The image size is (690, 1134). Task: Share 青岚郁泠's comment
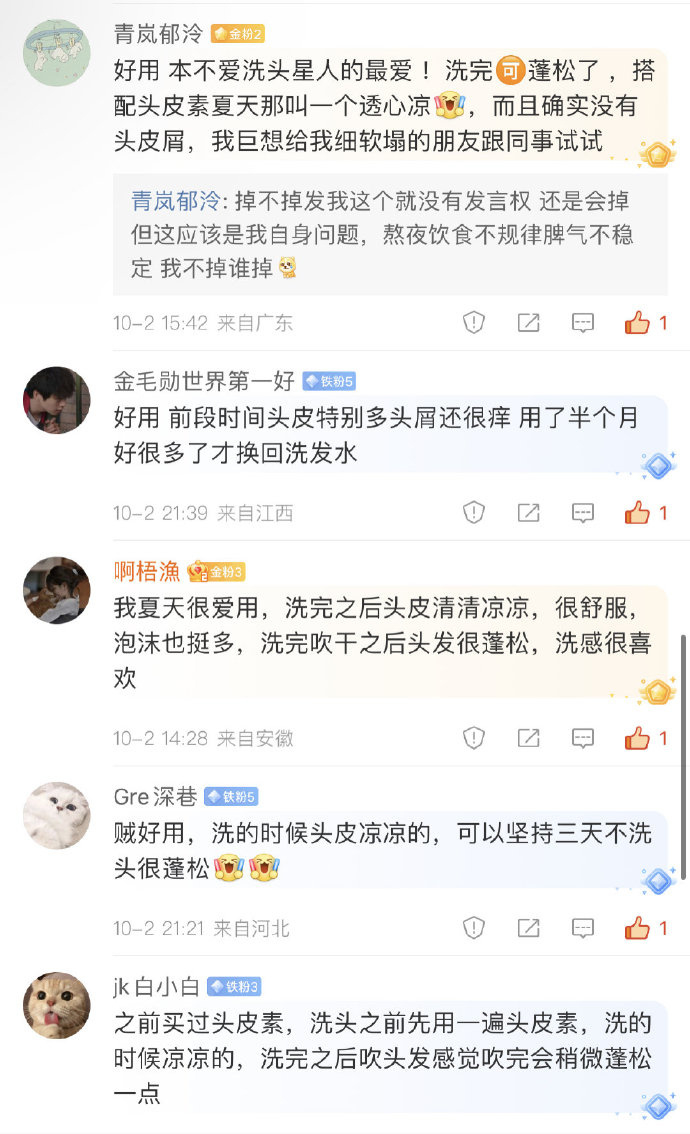click(529, 322)
